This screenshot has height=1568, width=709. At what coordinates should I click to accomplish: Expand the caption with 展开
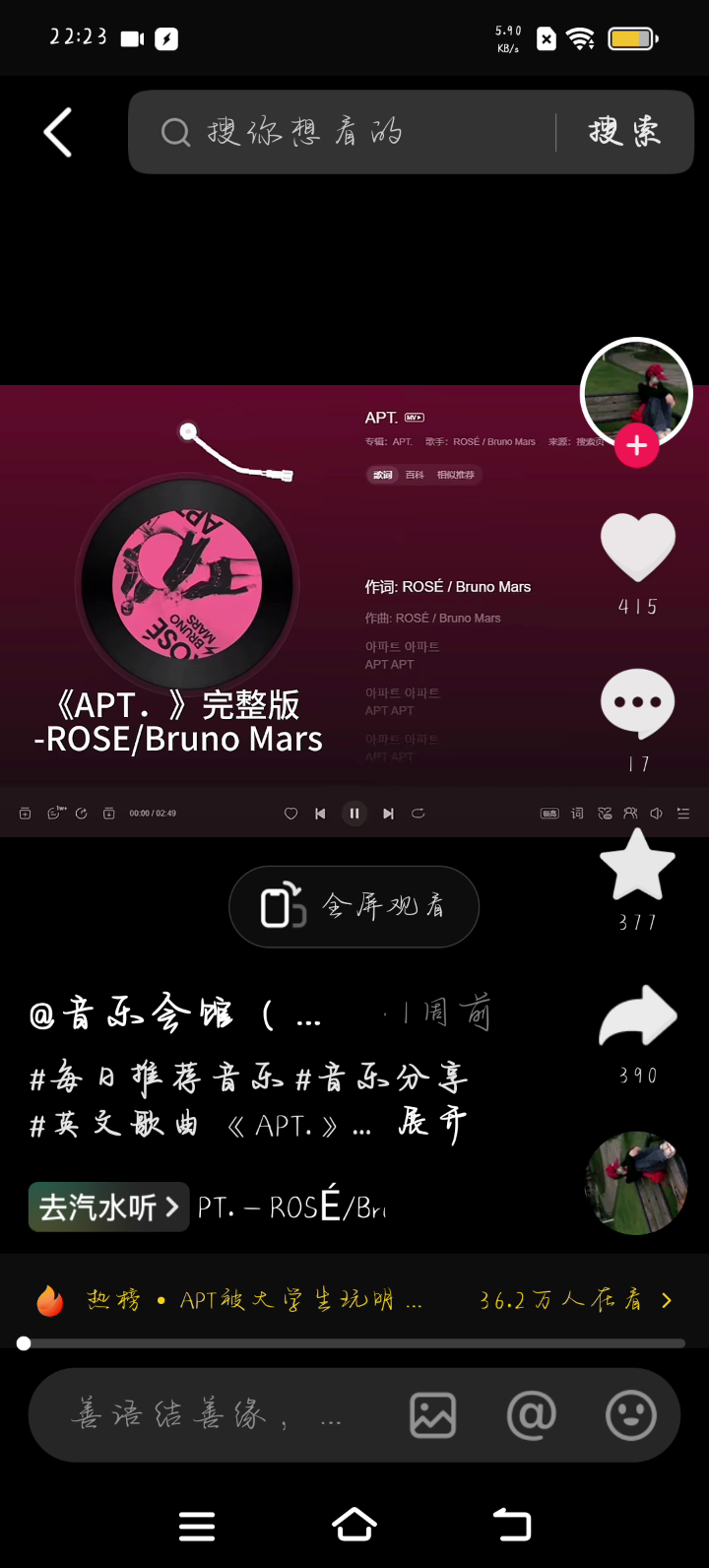pos(431,1124)
